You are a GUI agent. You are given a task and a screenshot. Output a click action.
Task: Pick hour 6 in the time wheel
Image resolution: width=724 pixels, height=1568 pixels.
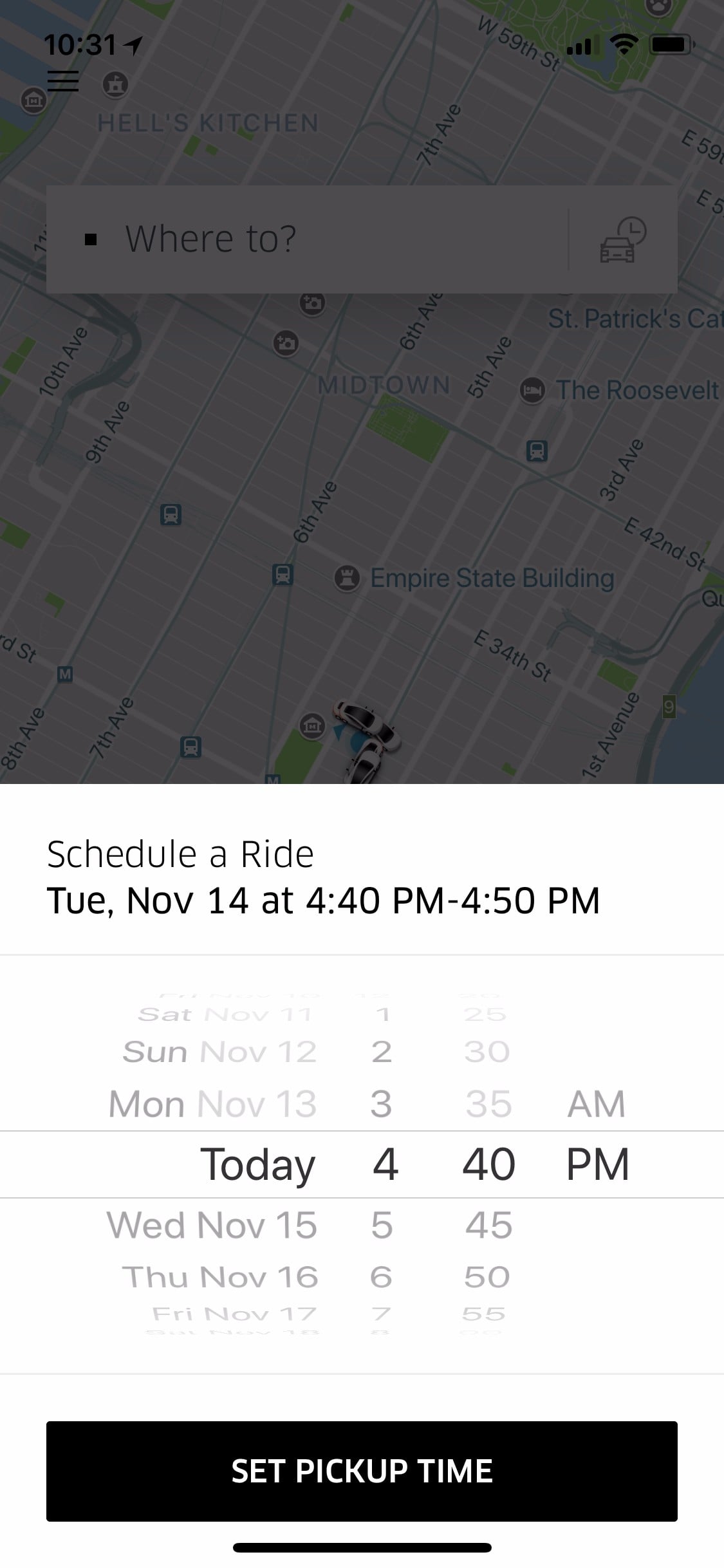click(381, 1277)
